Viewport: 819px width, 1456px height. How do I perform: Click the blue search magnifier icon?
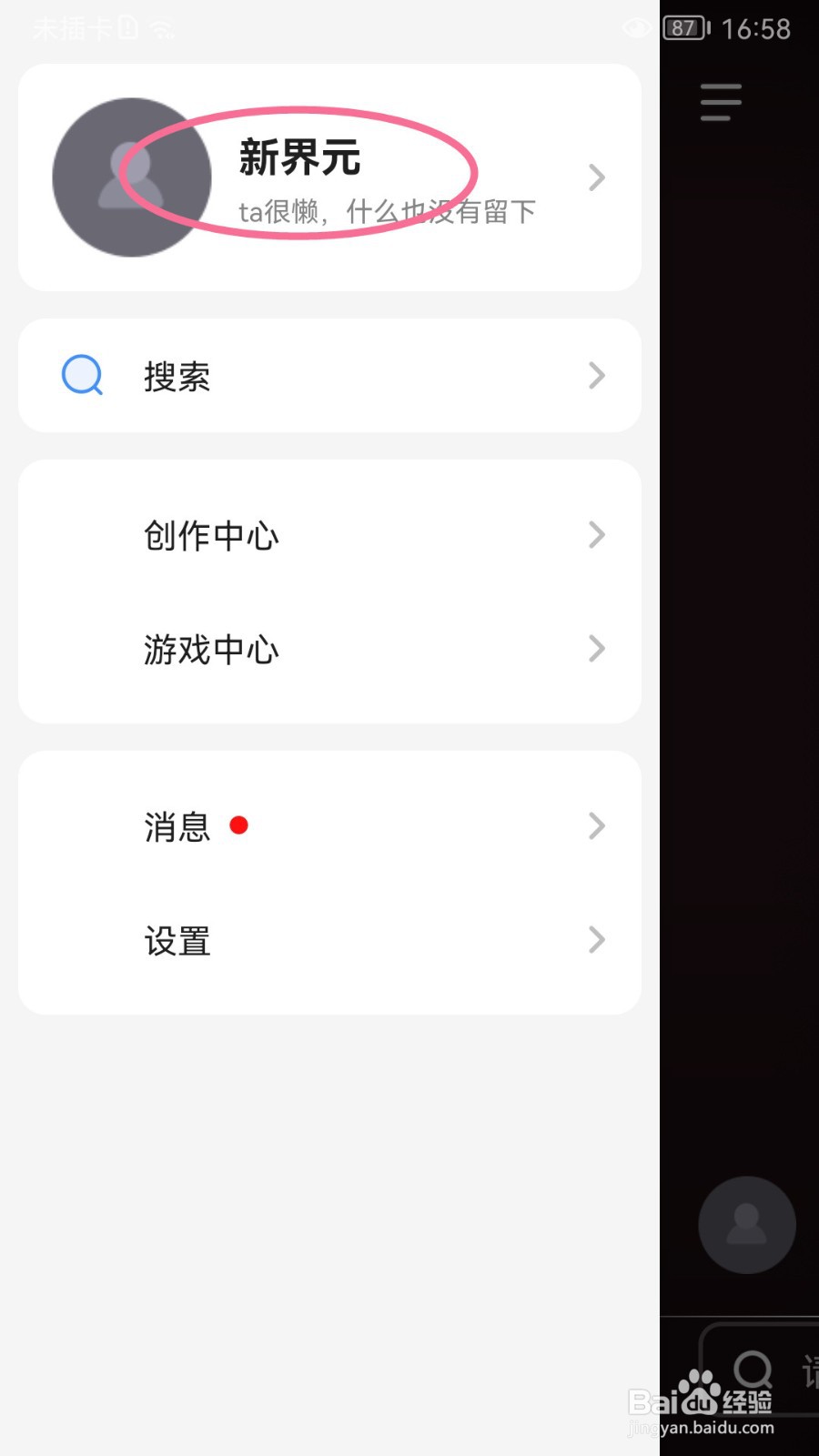(81, 376)
